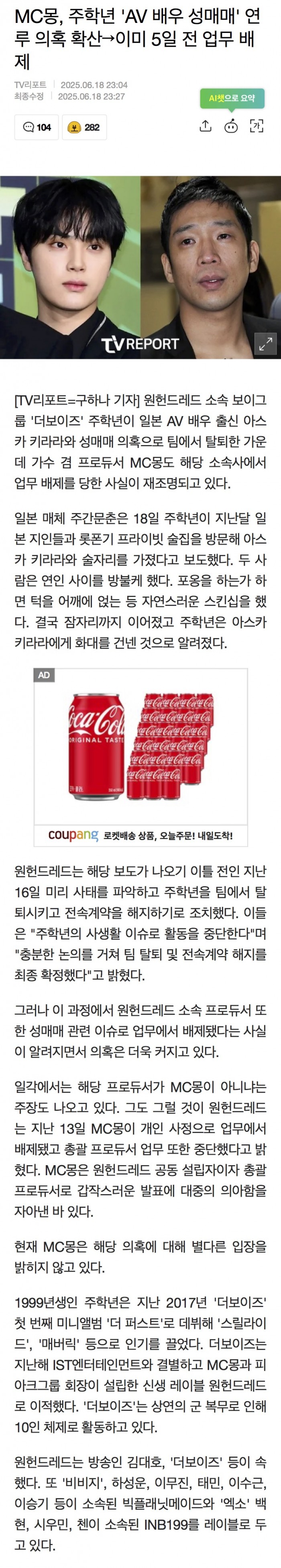Open the 282 reactions button

click(x=84, y=127)
